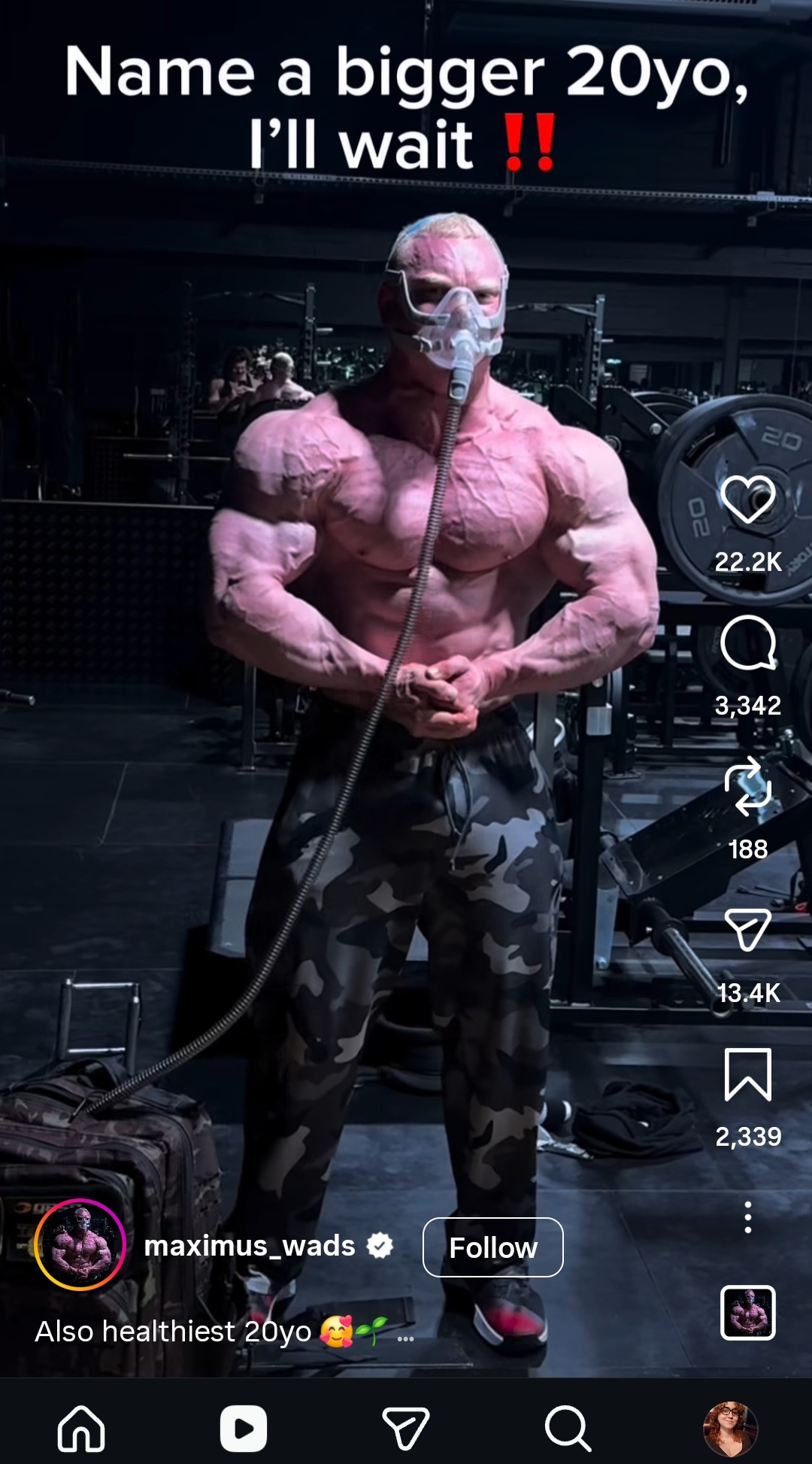Go to the Home tab
This screenshot has height=1464, width=812.
(81, 1428)
